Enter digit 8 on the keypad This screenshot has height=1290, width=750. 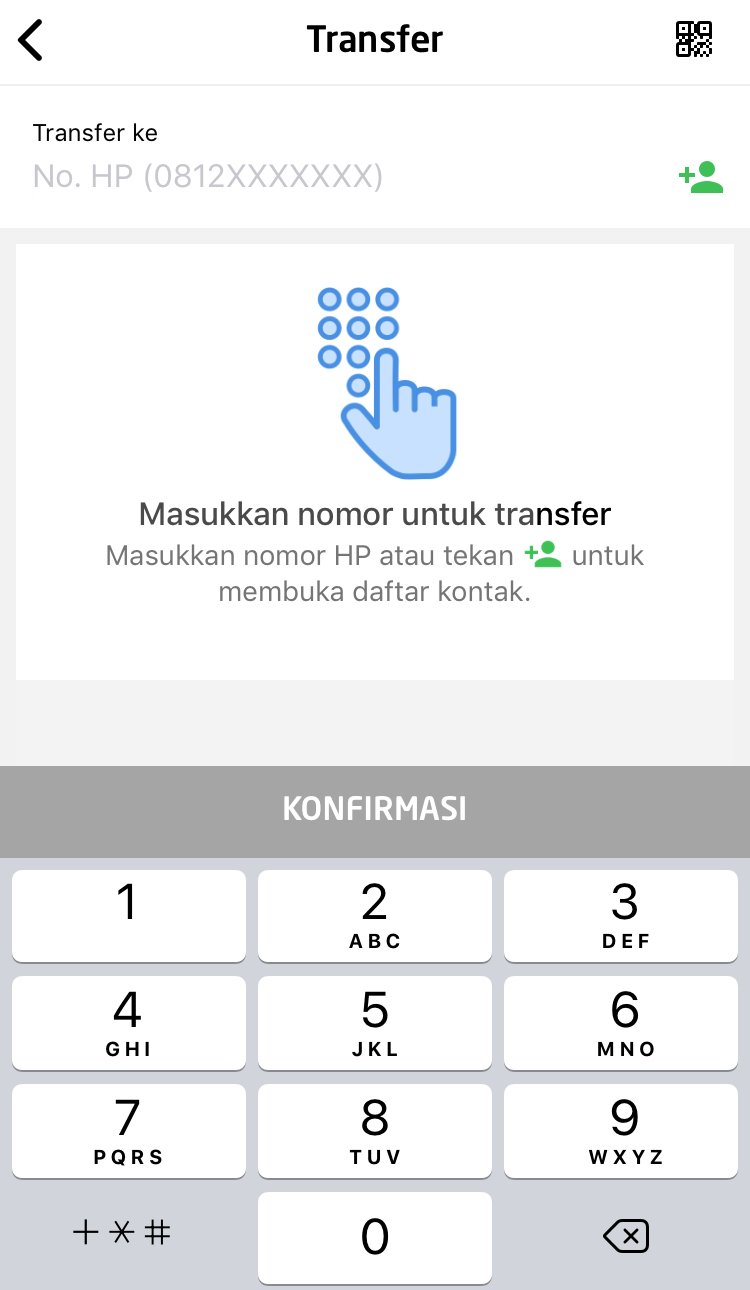(x=375, y=1130)
